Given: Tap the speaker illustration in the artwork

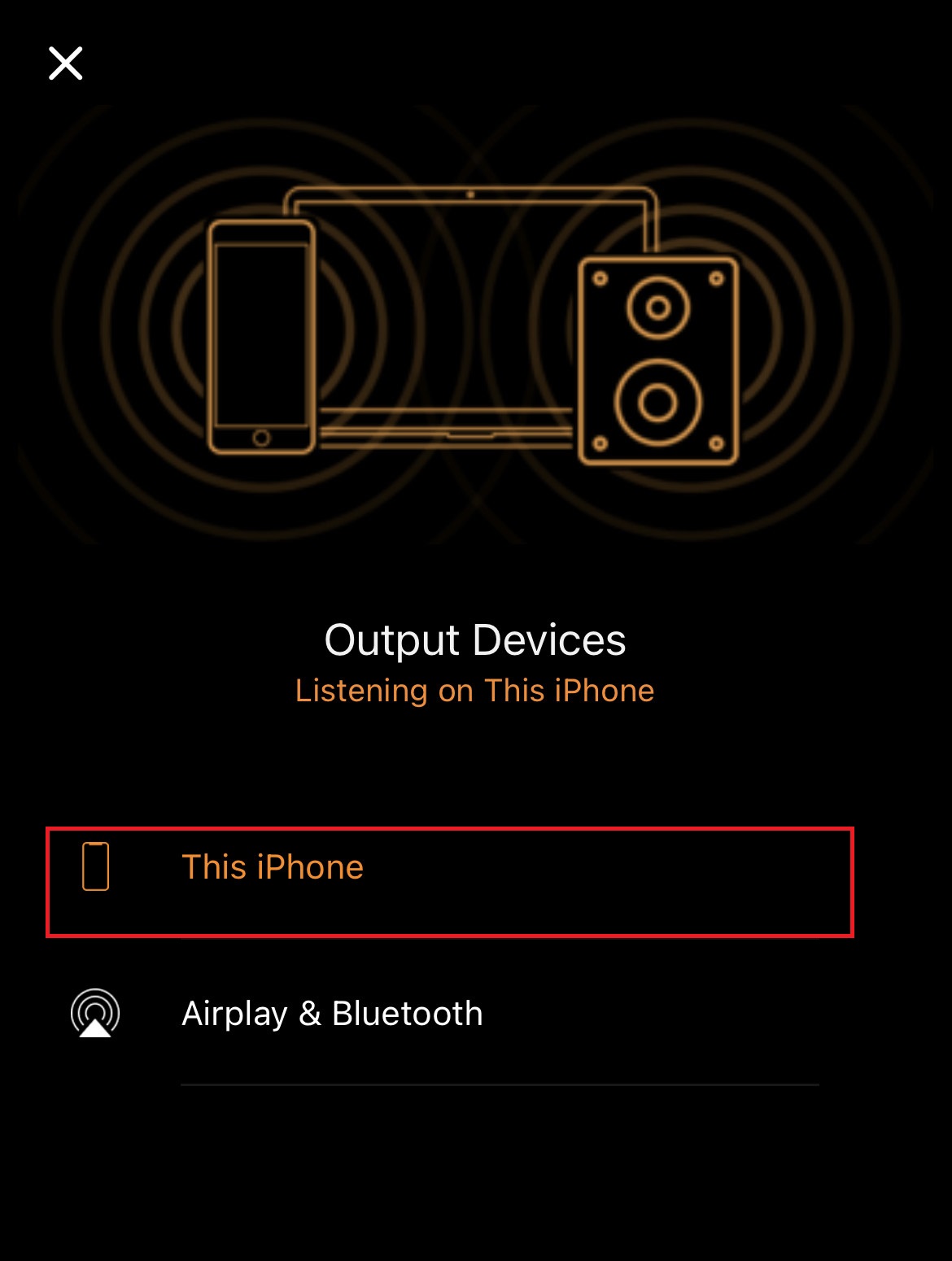Looking at the screenshot, I should [657, 362].
